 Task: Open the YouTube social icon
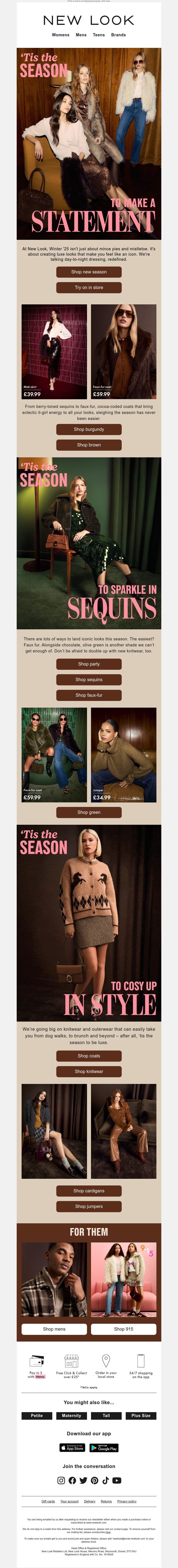pos(117,1480)
